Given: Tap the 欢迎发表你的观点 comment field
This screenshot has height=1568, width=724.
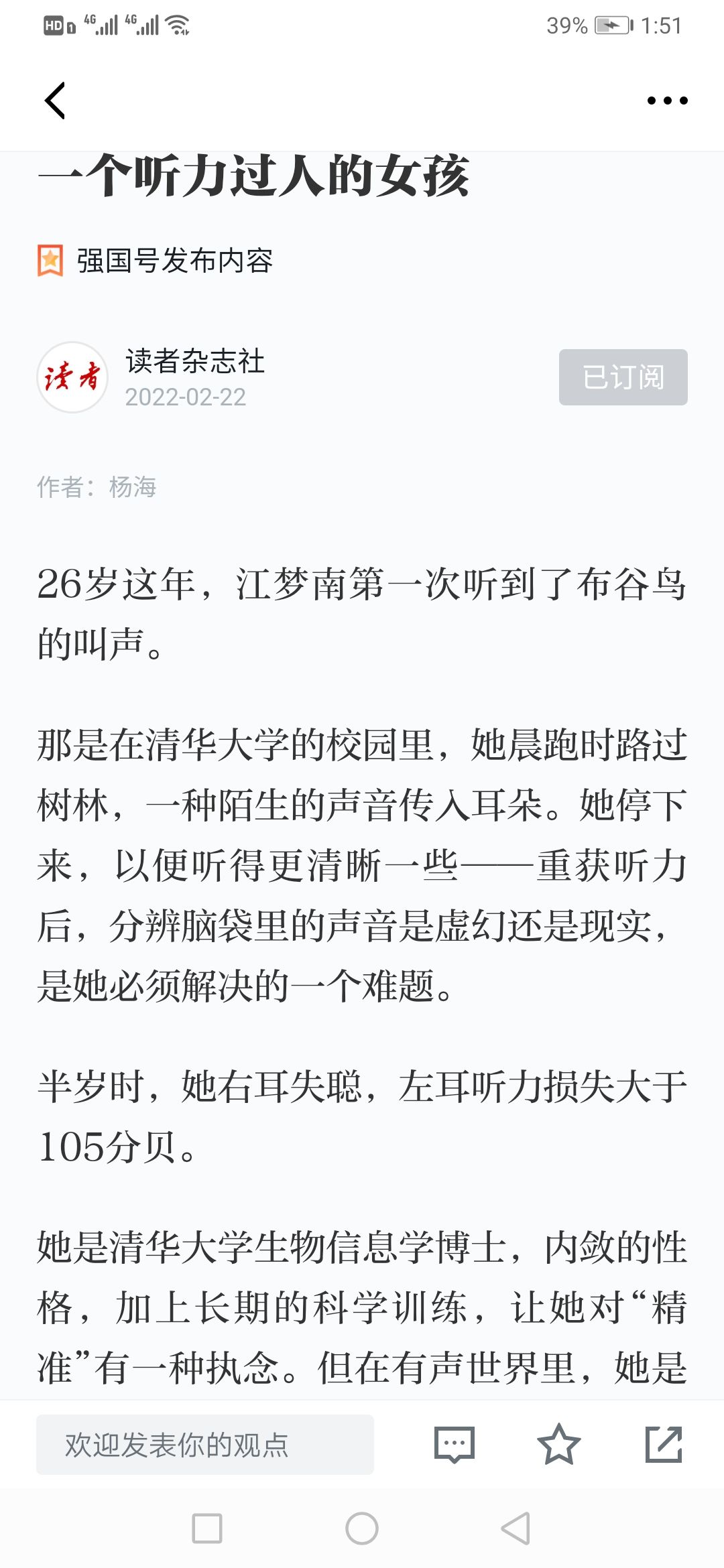Looking at the screenshot, I should click(205, 1444).
